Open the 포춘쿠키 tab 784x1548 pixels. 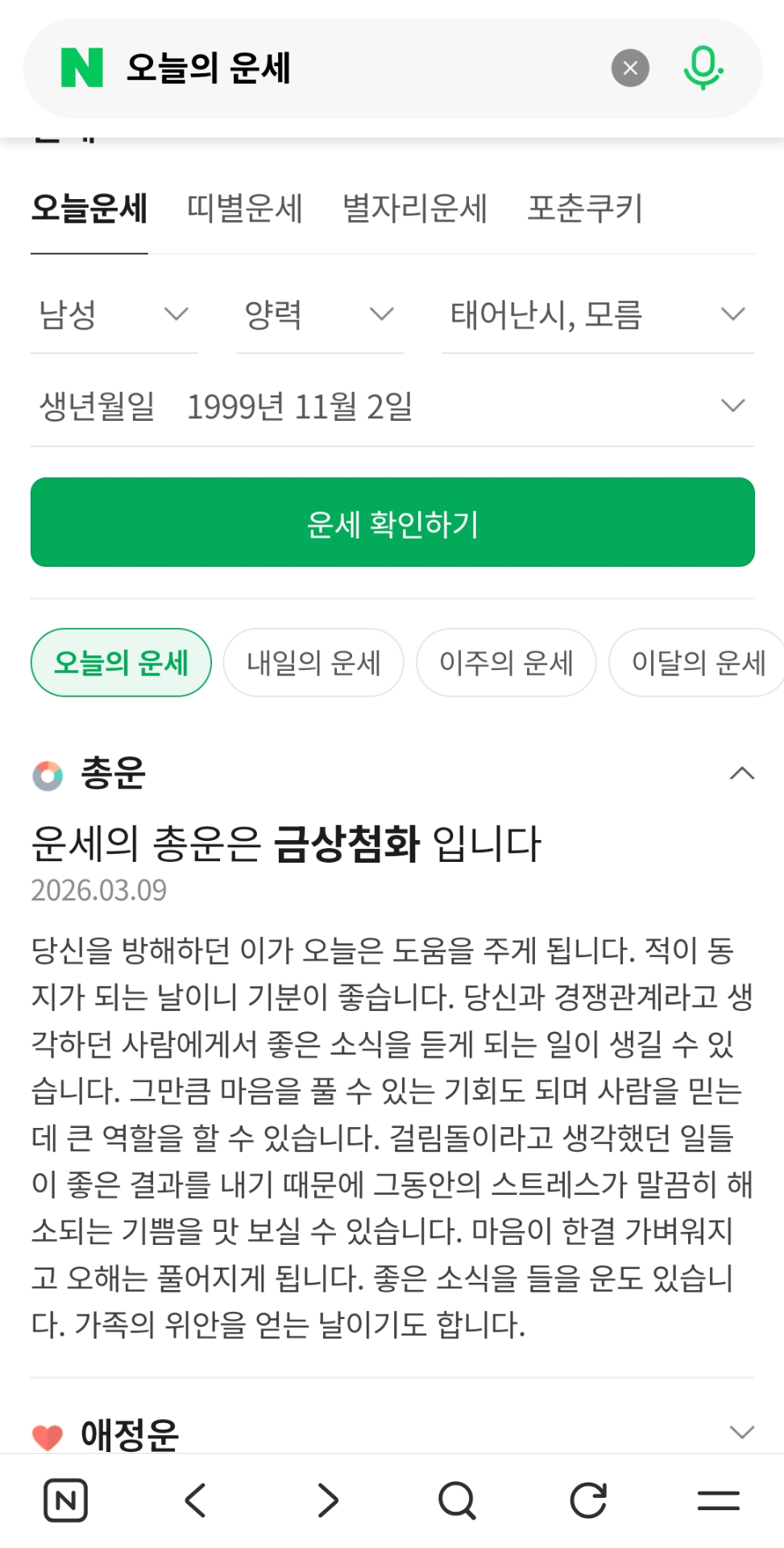(x=584, y=209)
